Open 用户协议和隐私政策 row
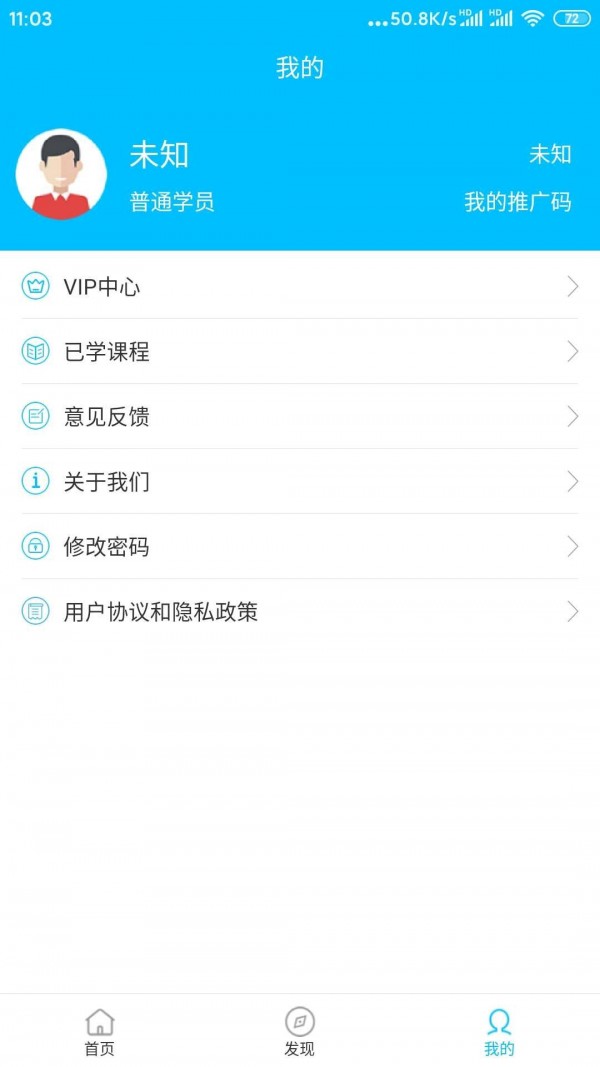Screen dimensions: 600x1067 pyautogui.click(x=300, y=611)
